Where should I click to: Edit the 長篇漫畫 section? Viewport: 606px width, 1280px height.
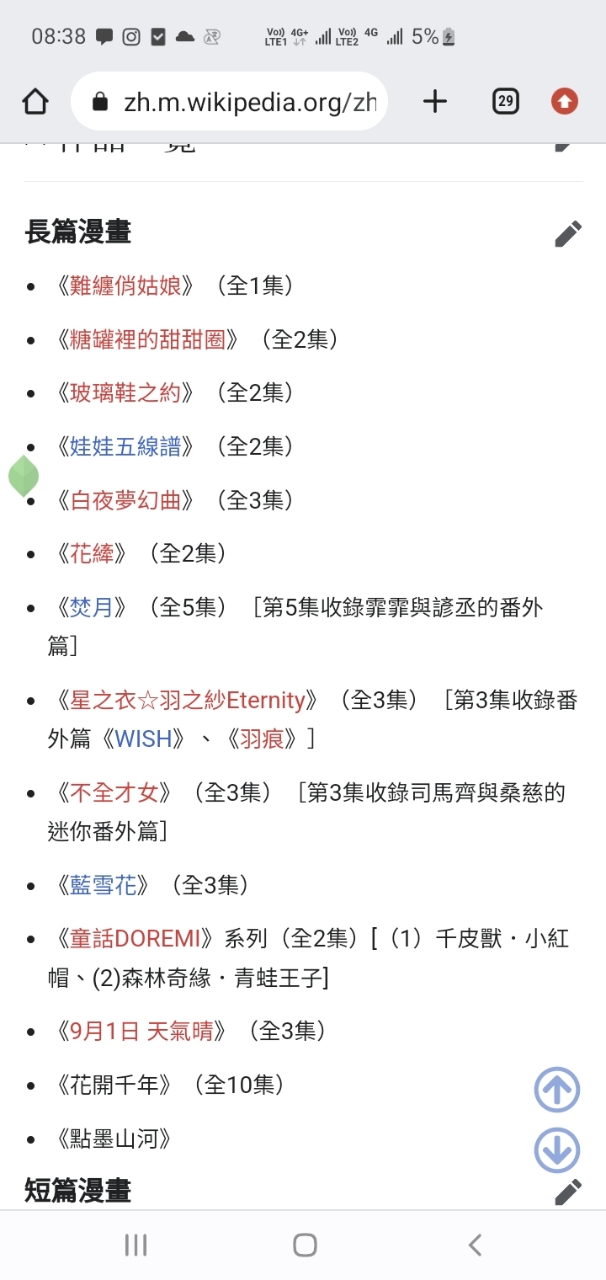[x=568, y=234]
